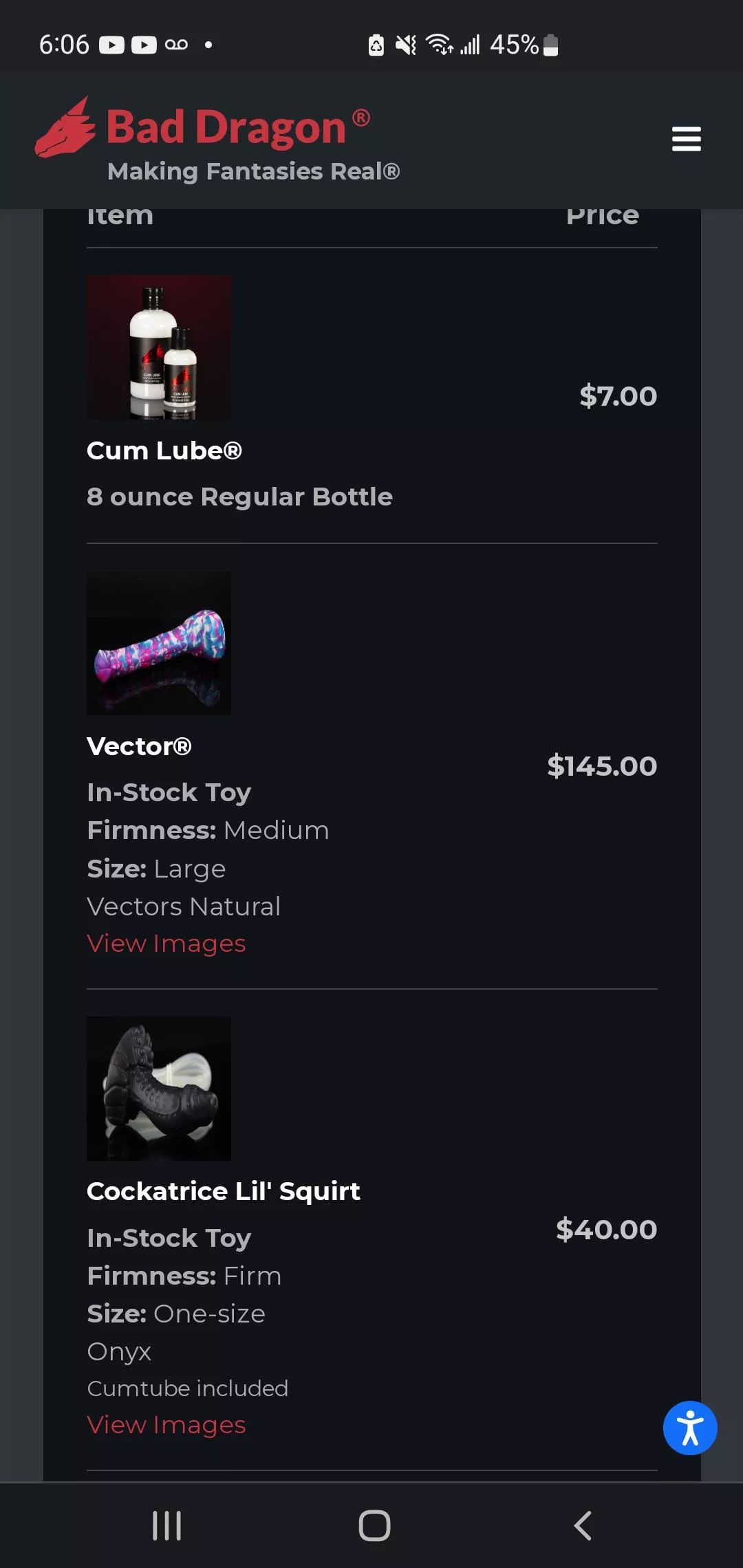Go to the Bad Dragon home logo
Screen dimensions: 743x1568
point(217,140)
